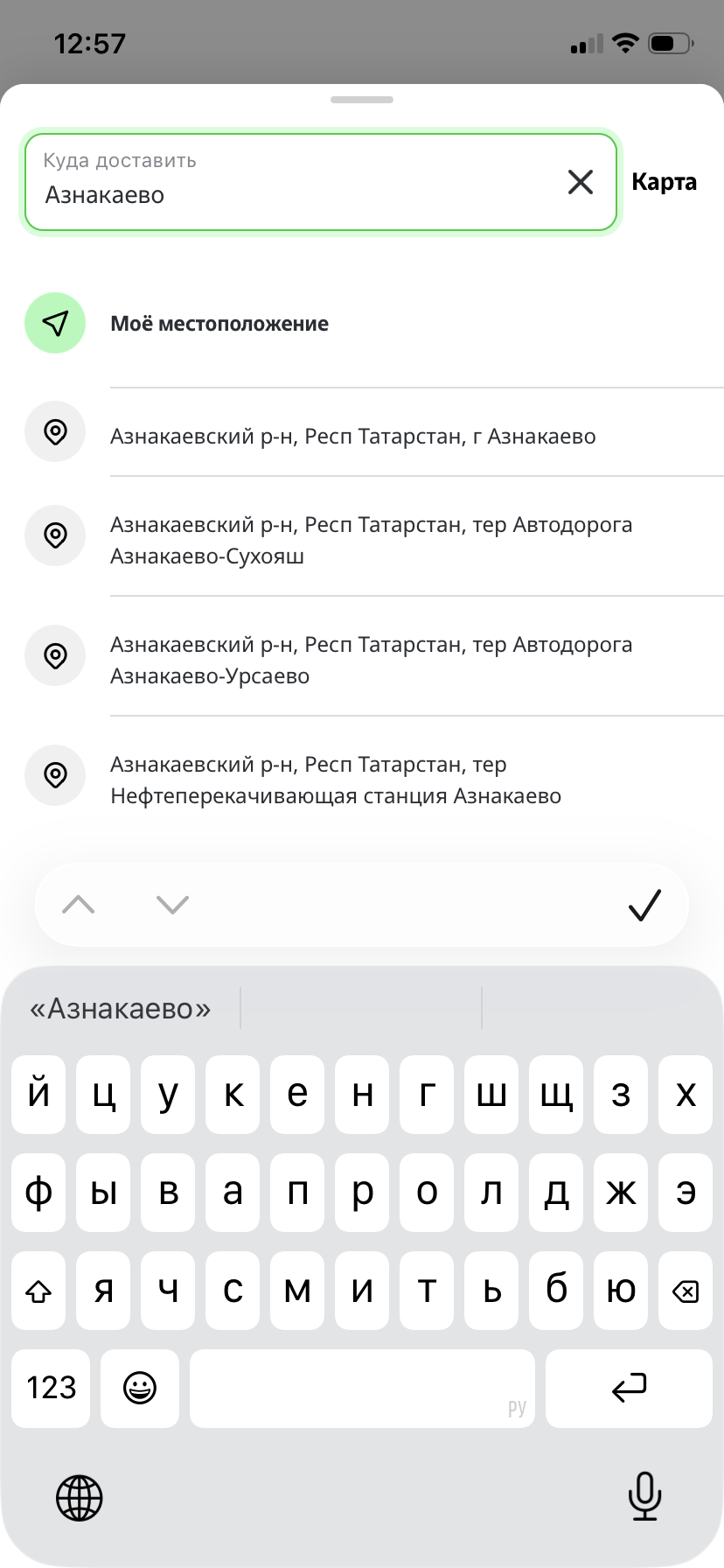Confirm input with the checkmark button
The width and height of the screenshot is (724, 1568).
coord(645,905)
